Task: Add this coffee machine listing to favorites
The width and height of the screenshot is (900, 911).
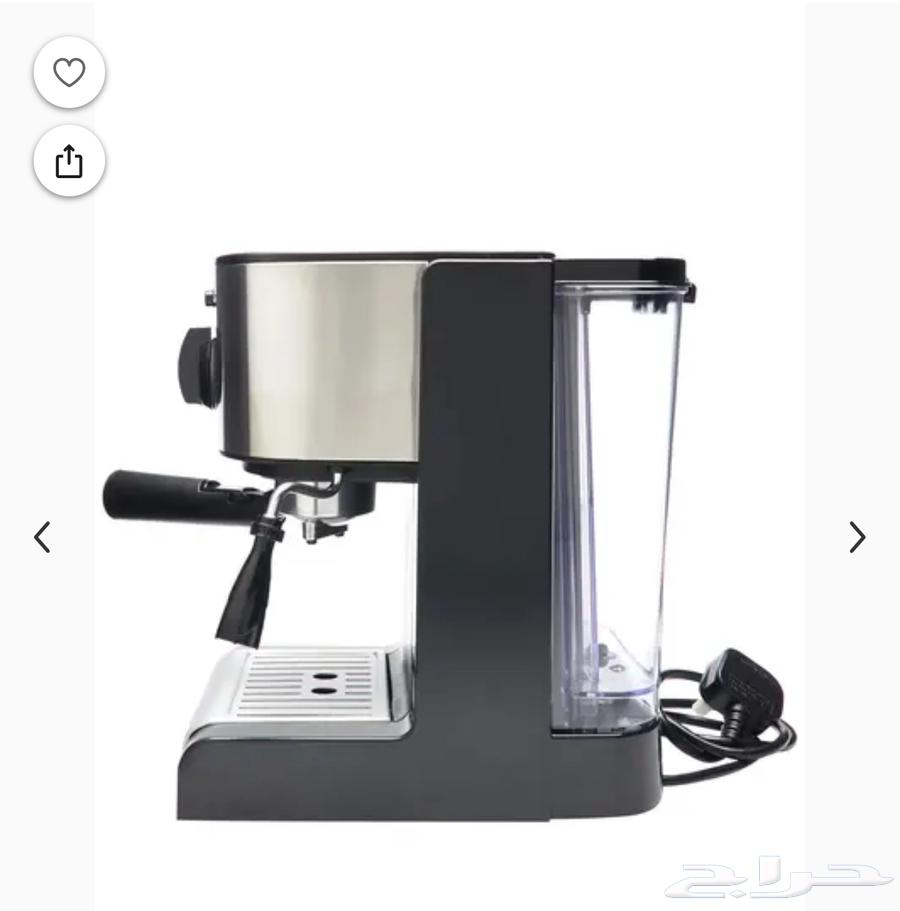Action: tap(69, 73)
